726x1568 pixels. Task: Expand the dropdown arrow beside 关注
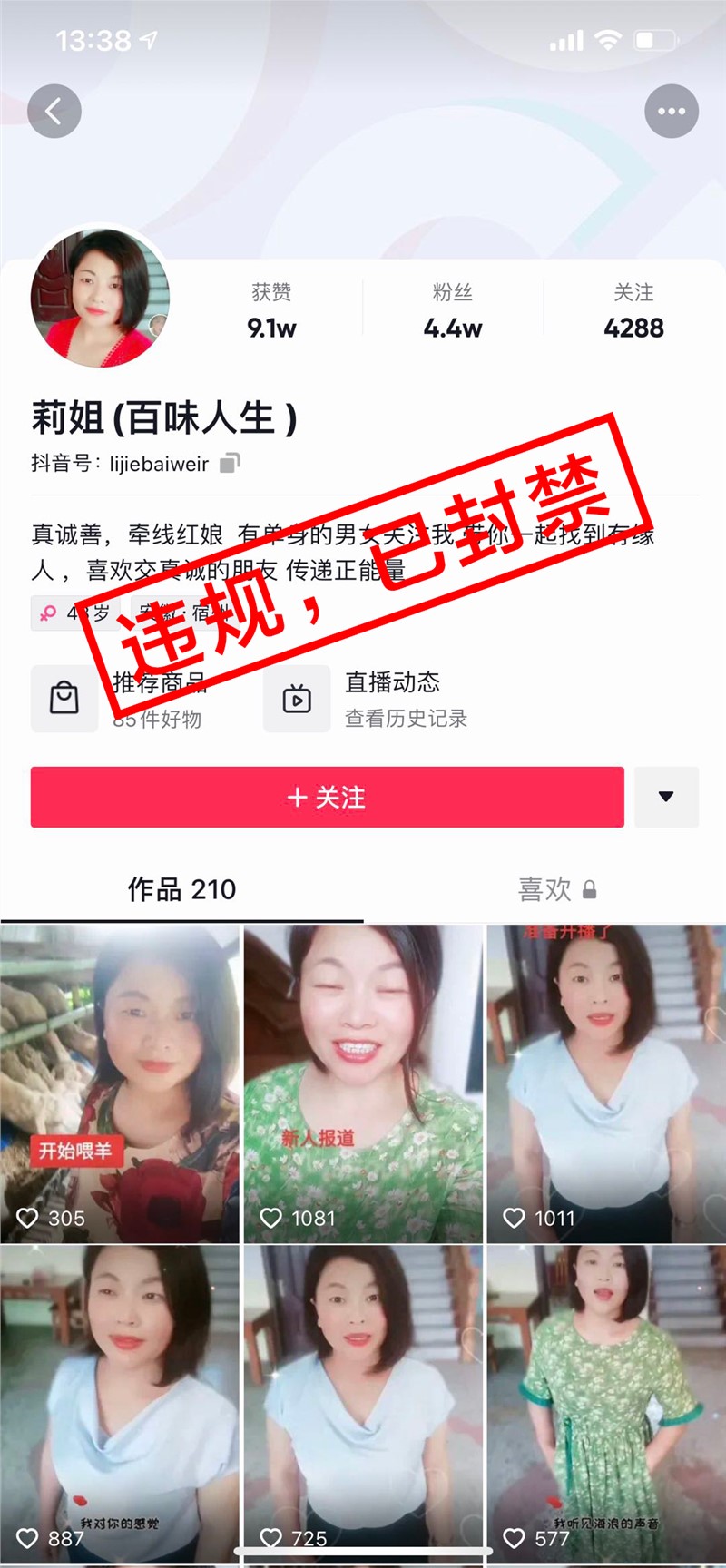[666, 797]
